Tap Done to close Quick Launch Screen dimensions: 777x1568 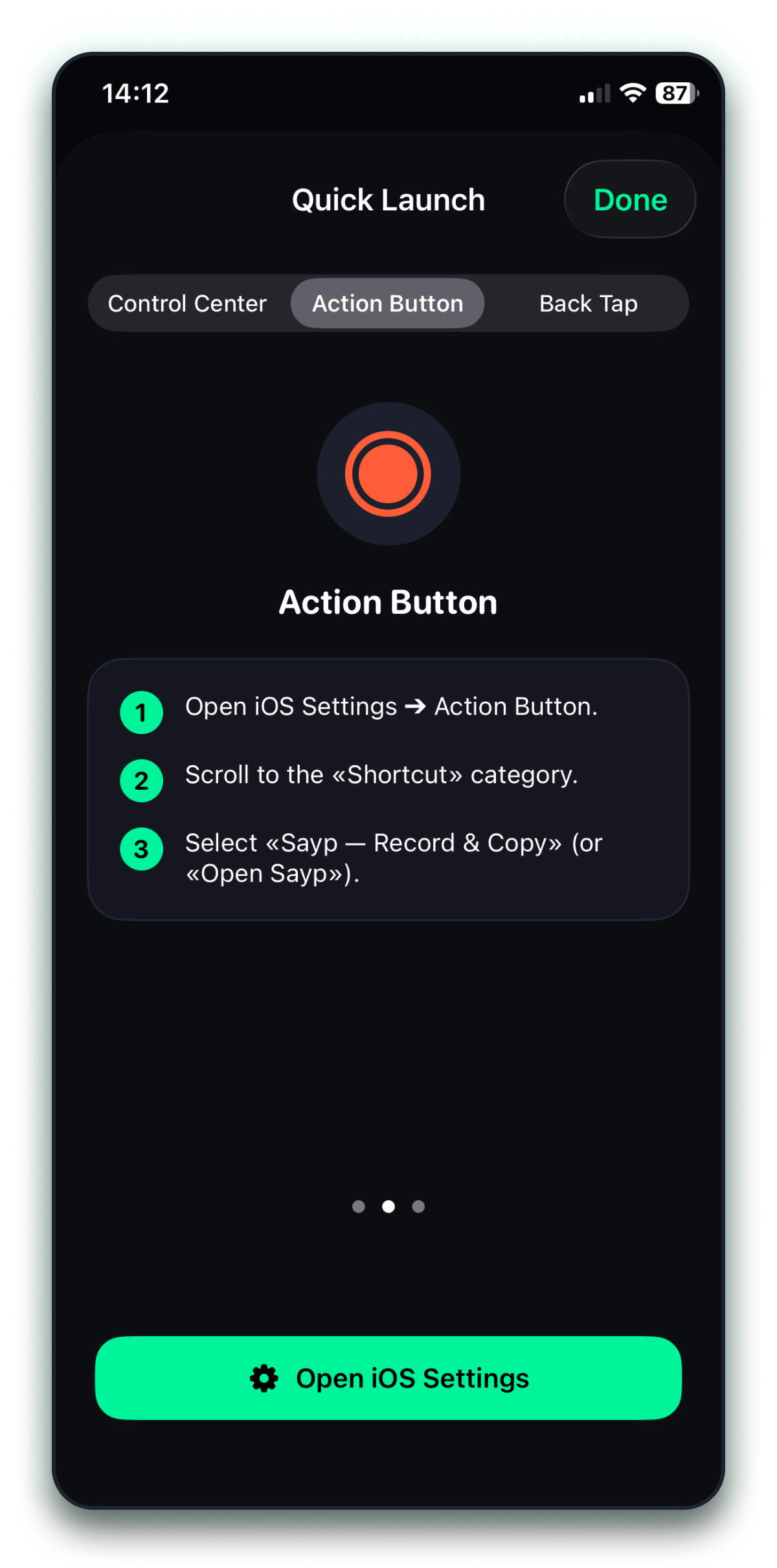tap(630, 199)
